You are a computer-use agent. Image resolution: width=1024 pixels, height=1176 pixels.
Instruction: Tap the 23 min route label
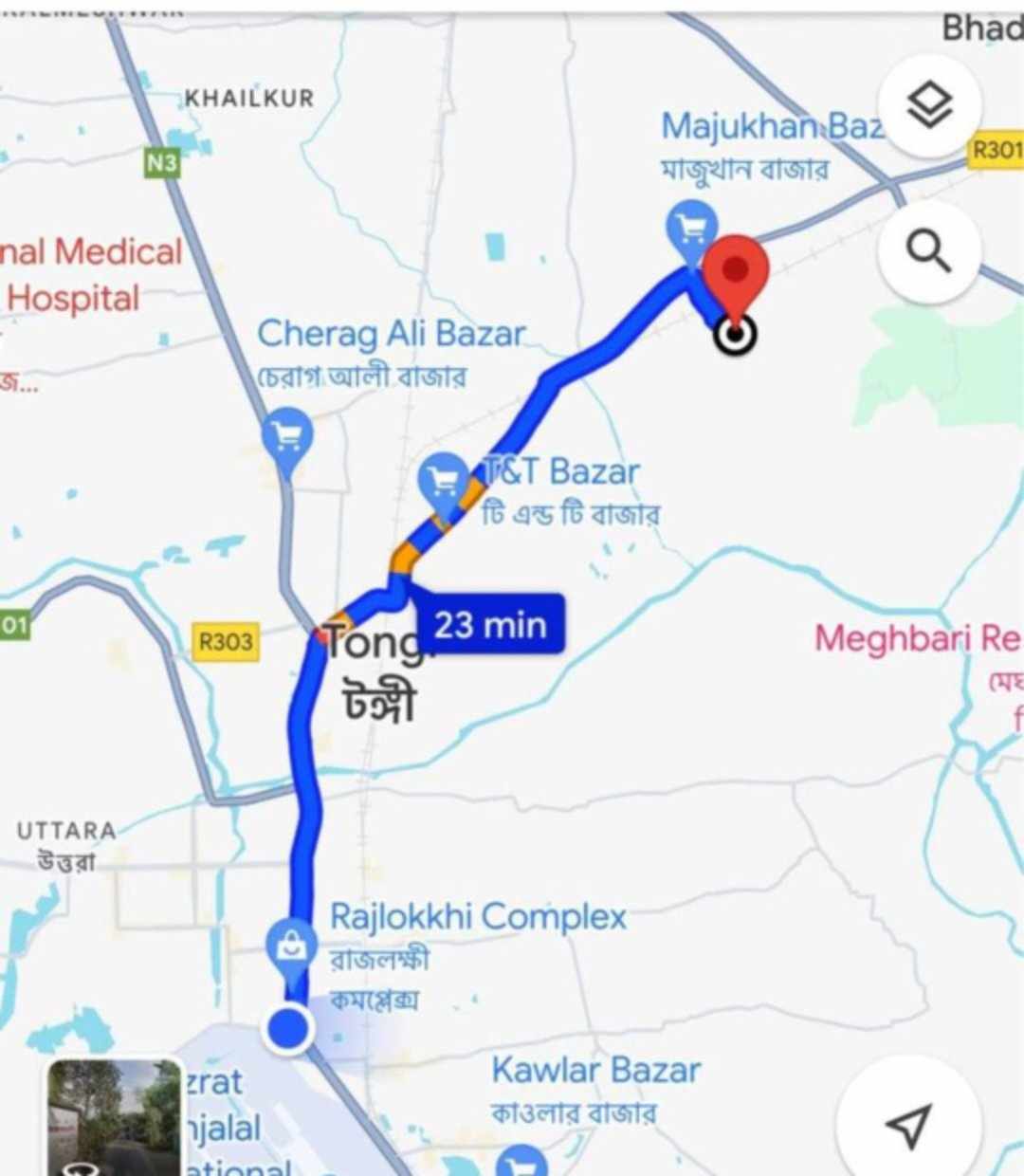(490, 625)
